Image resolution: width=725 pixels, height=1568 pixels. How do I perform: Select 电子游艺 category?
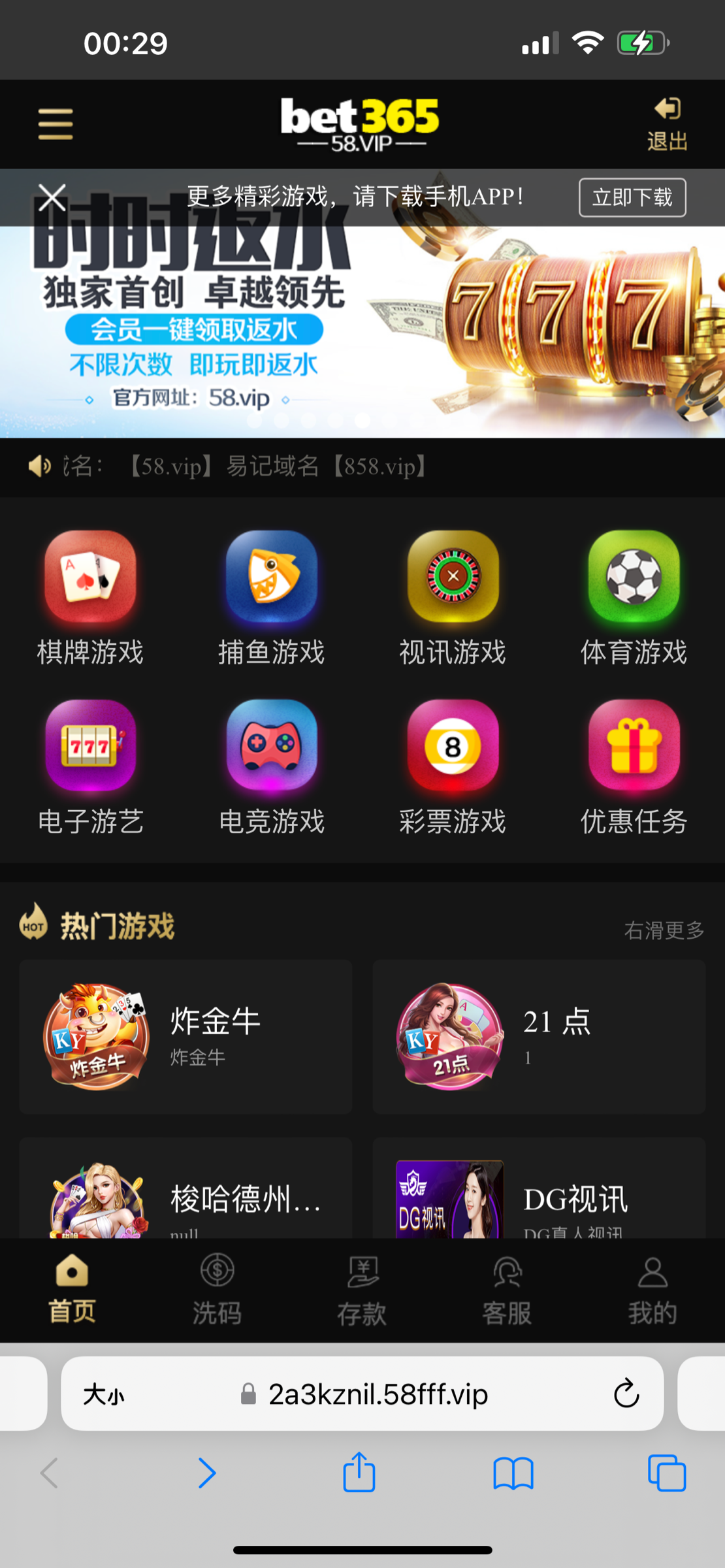click(x=90, y=766)
